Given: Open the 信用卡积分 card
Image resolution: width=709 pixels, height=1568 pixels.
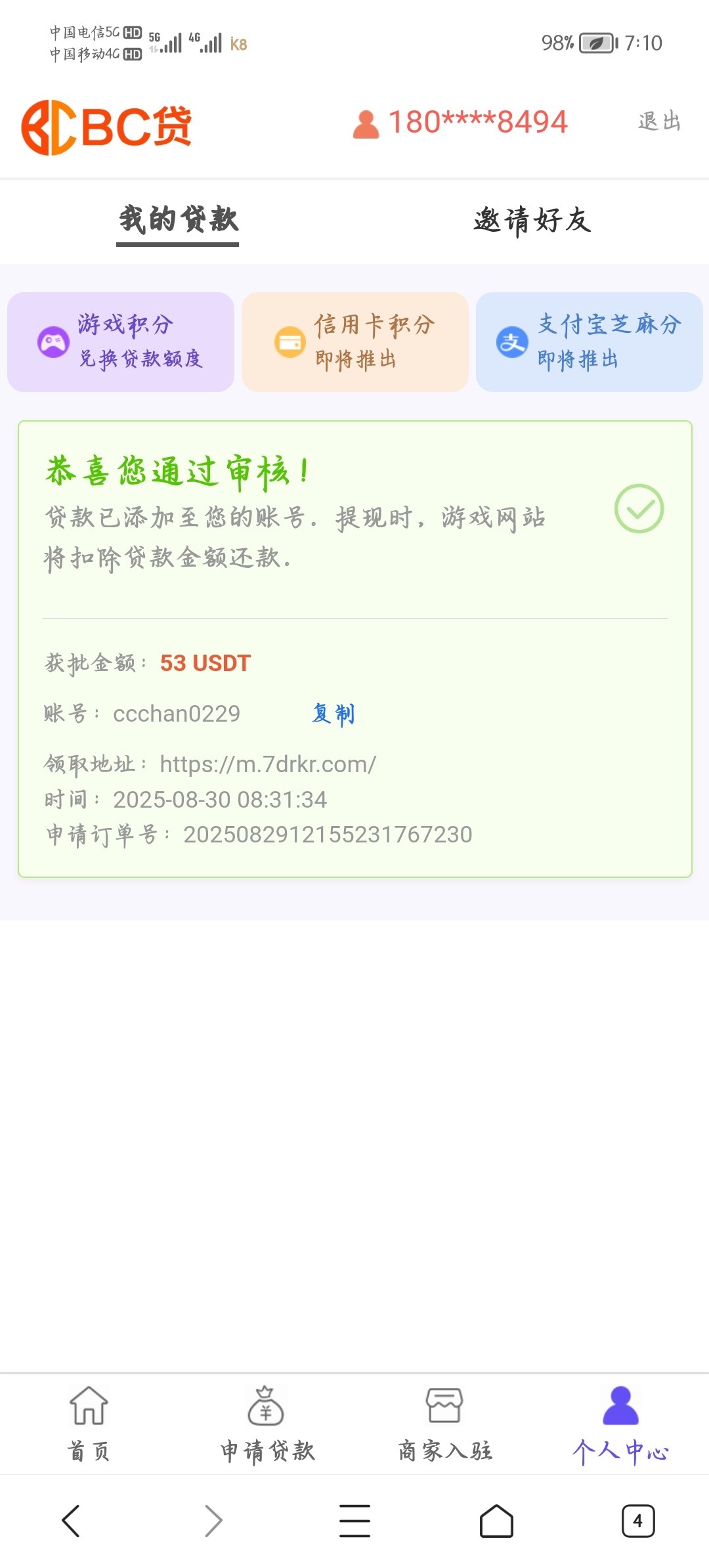Looking at the screenshot, I should point(355,342).
